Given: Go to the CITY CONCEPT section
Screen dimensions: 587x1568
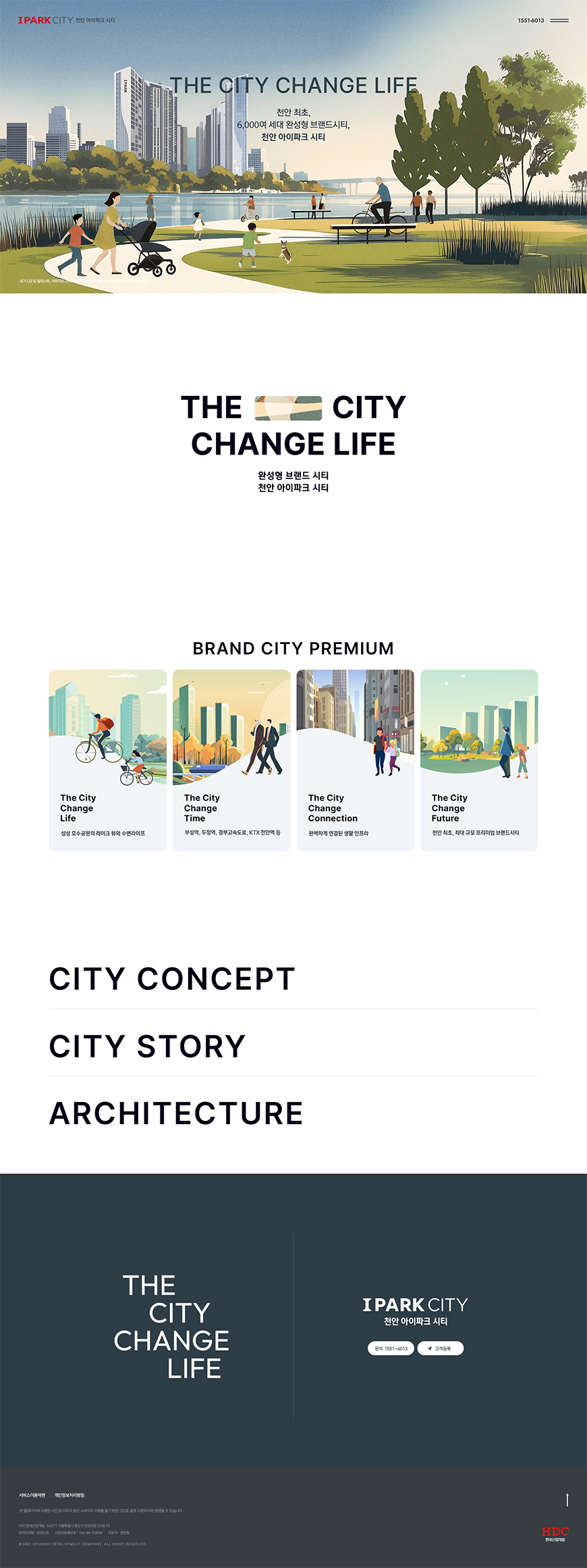Looking at the screenshot, I should tap(172, 979).
